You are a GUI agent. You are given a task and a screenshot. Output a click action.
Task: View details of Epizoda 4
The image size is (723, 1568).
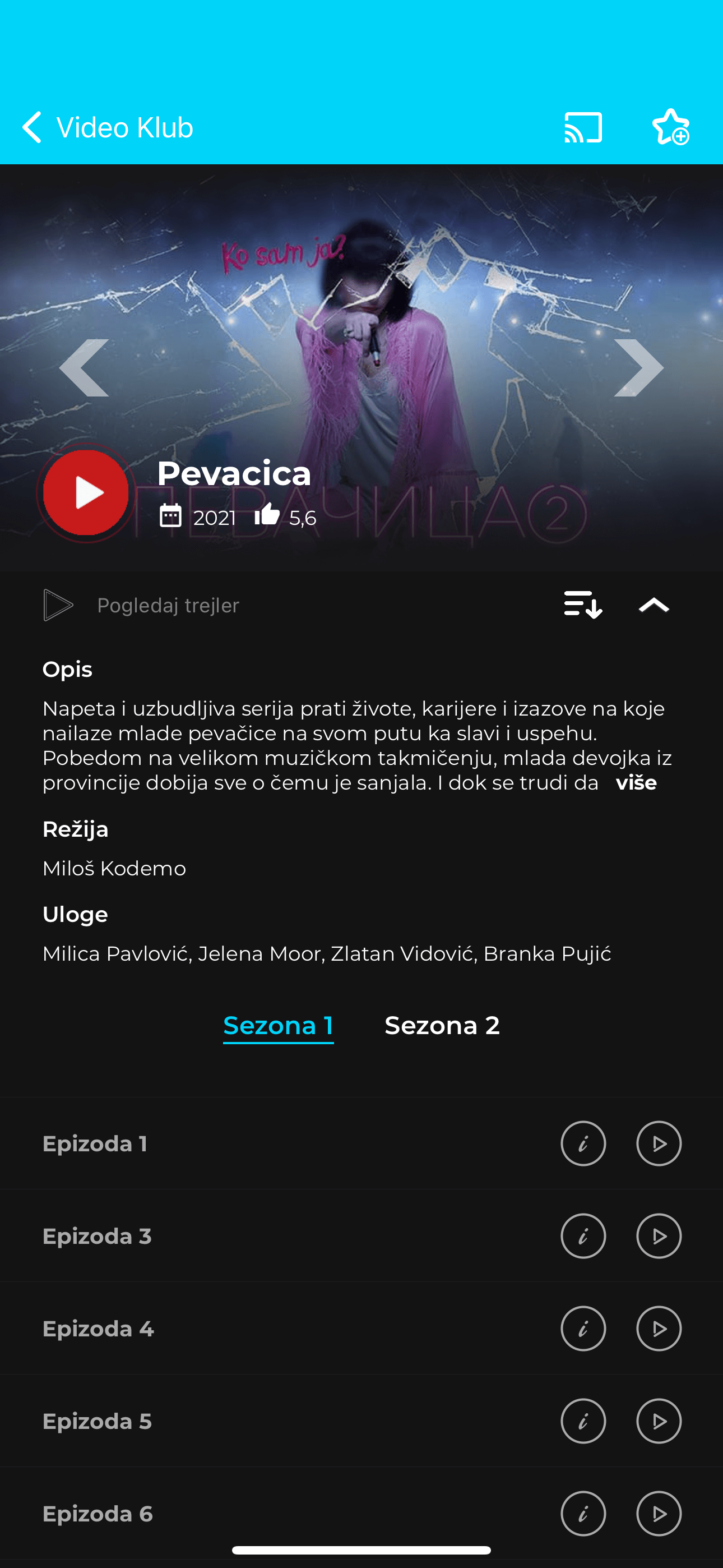(583, 1329)
